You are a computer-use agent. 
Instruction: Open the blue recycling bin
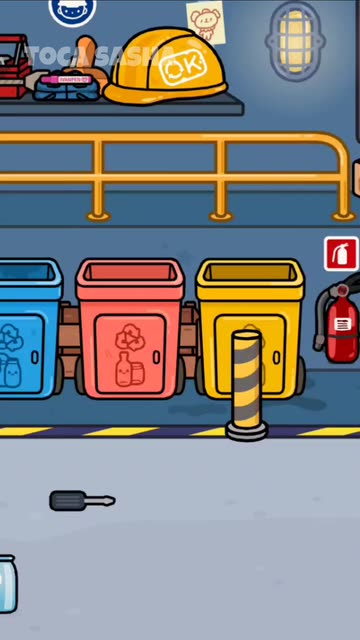(x=29, y=329)
